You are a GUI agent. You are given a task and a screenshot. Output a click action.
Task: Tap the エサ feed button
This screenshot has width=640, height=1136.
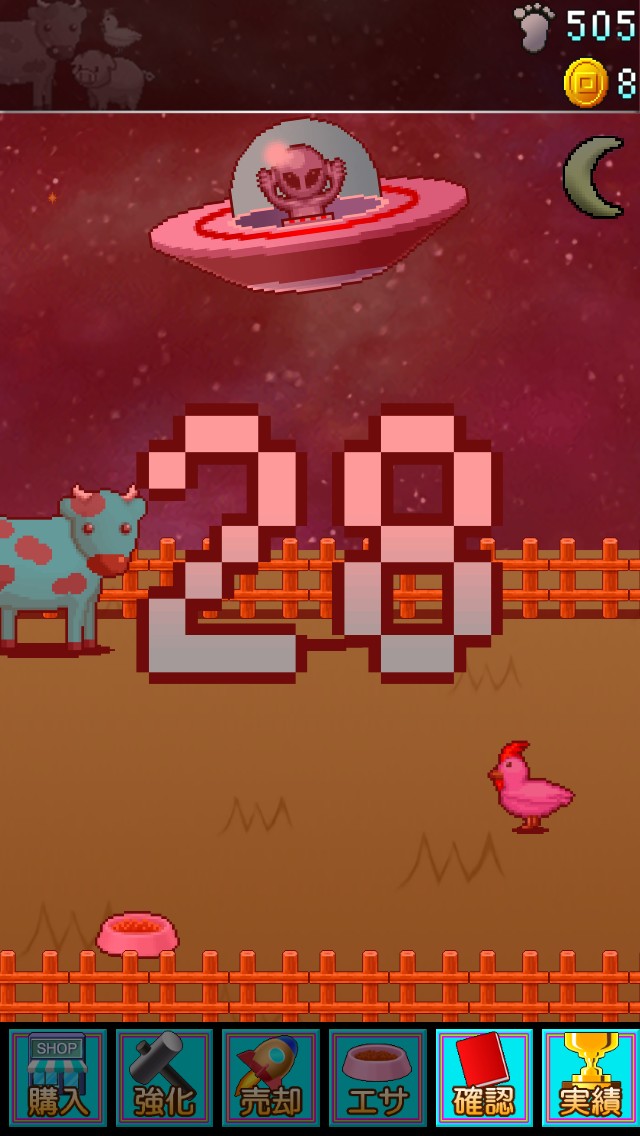(x=377, y=1077)
